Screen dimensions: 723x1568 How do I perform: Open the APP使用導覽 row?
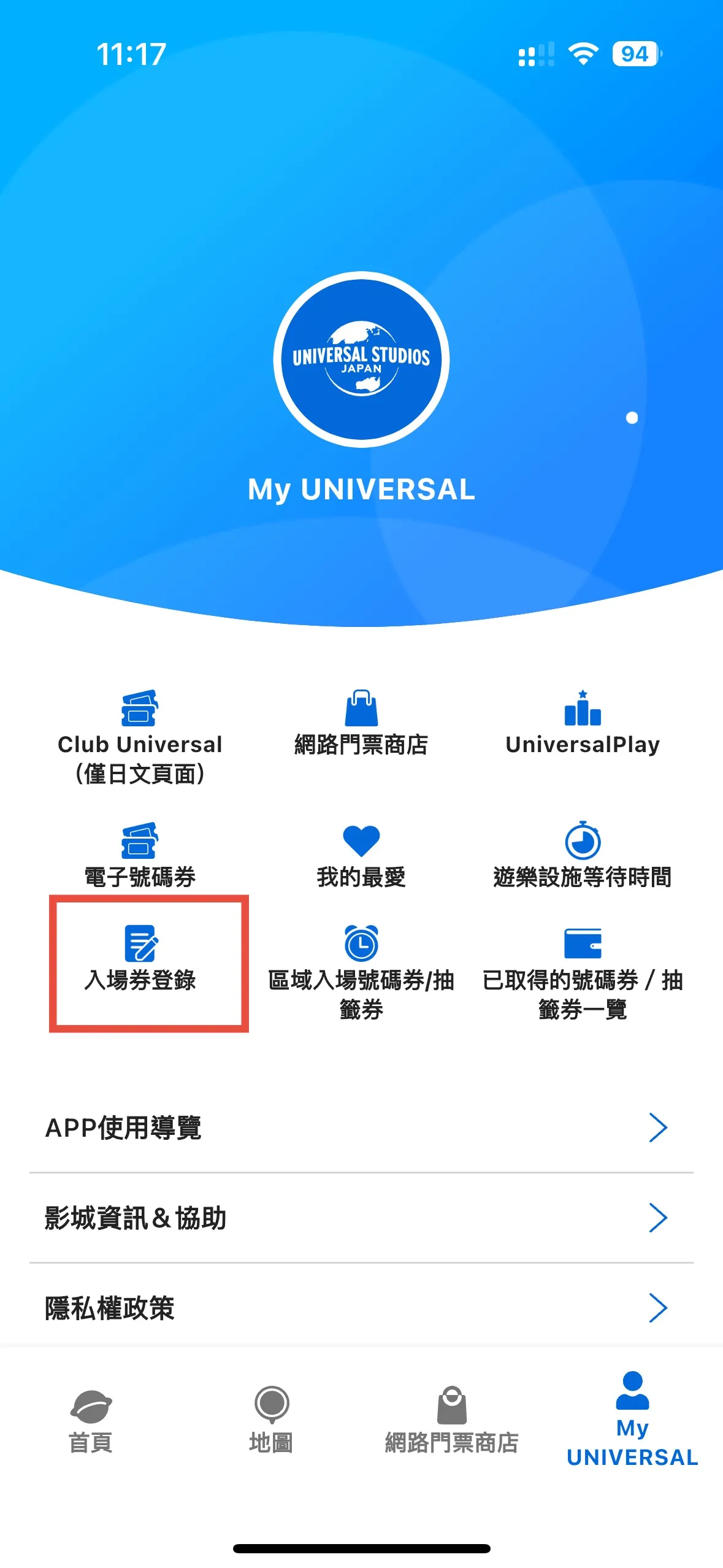(x=361, y=1128)
